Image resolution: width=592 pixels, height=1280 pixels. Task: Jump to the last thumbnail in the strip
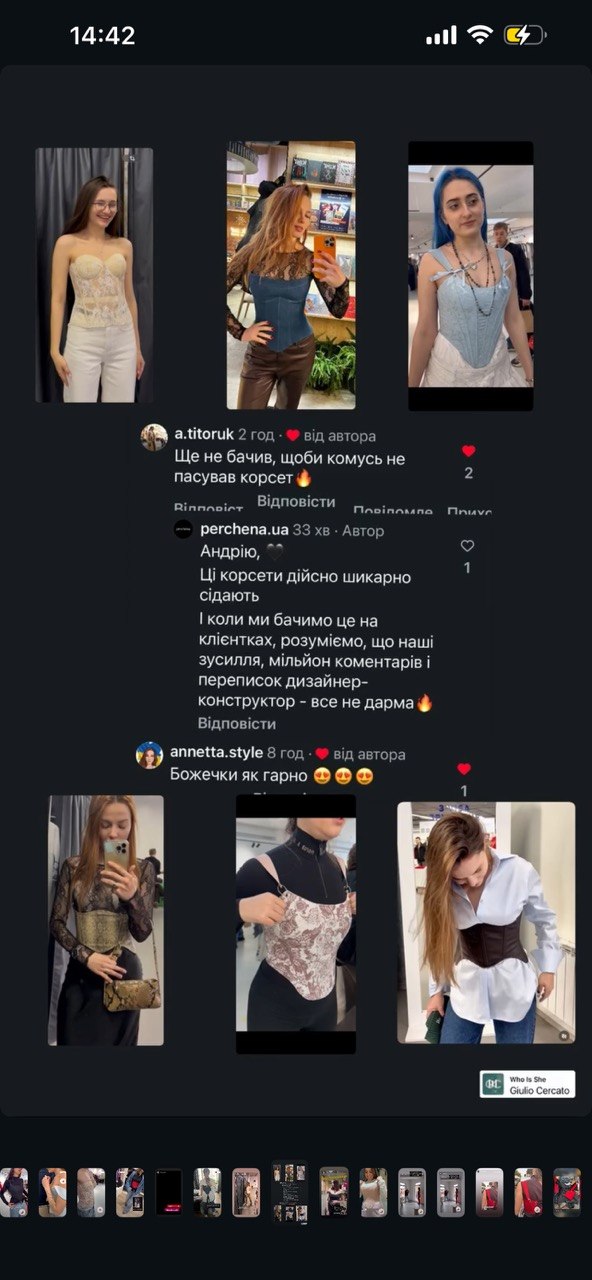click(567, 1192)
